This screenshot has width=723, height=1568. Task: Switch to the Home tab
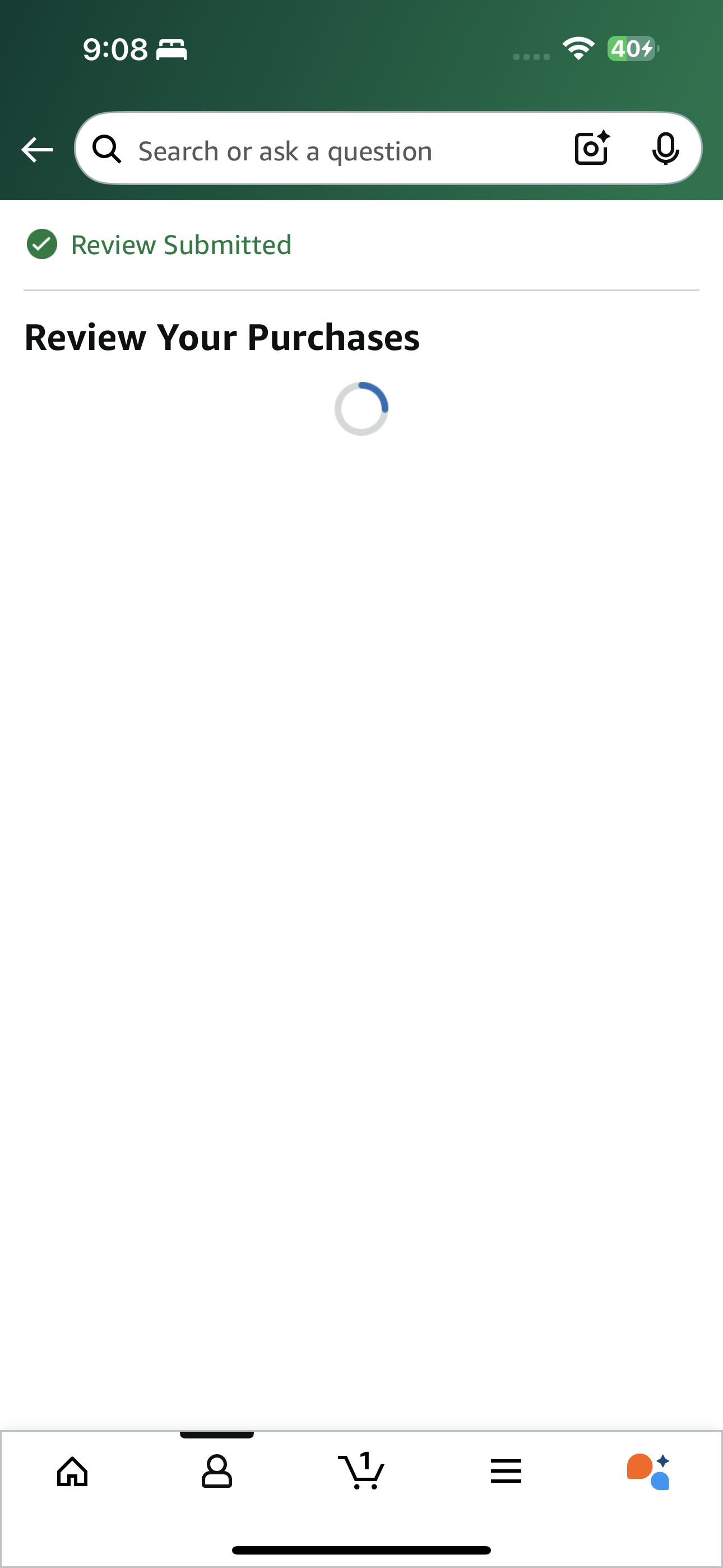click(x=72, y=1472)
